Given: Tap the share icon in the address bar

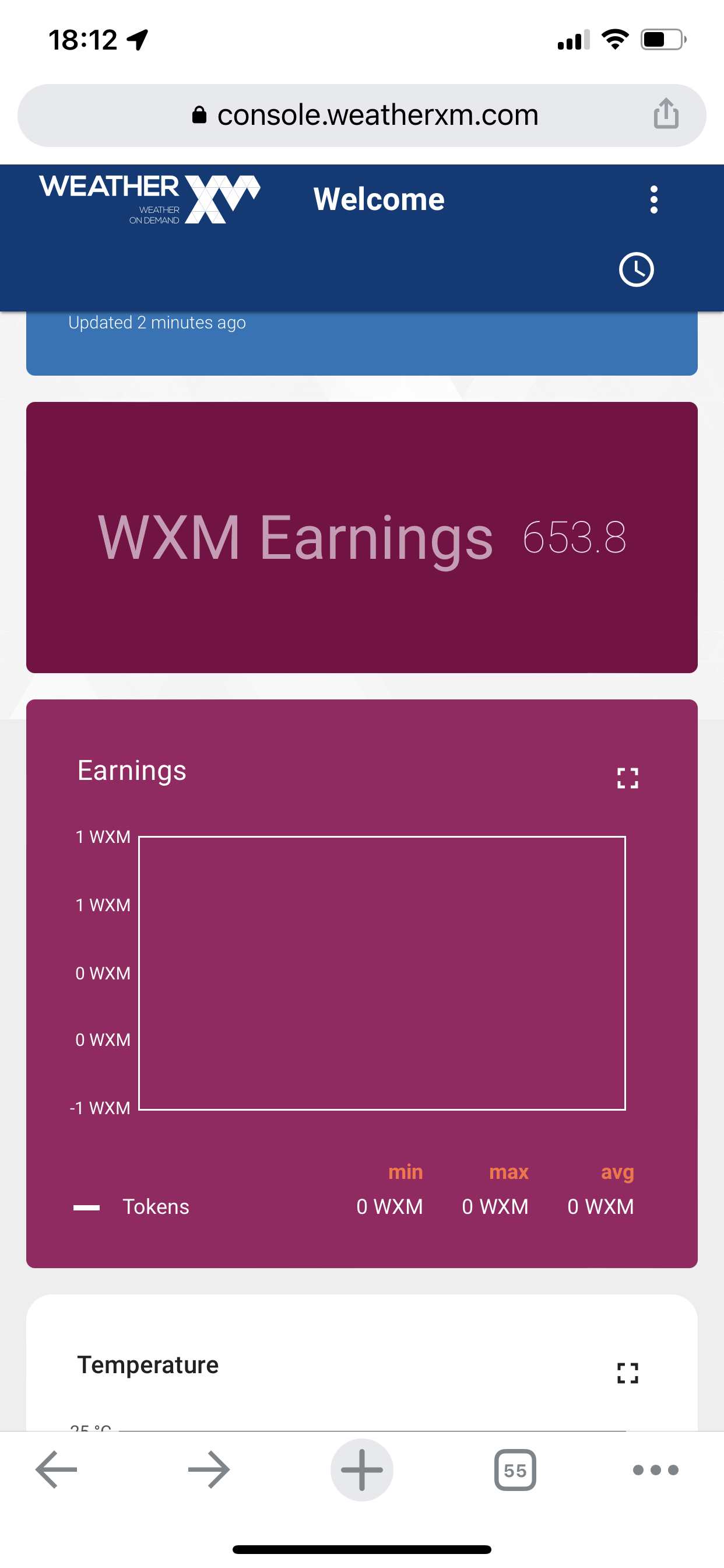Looking at the screenshot, I should [666, 114].
